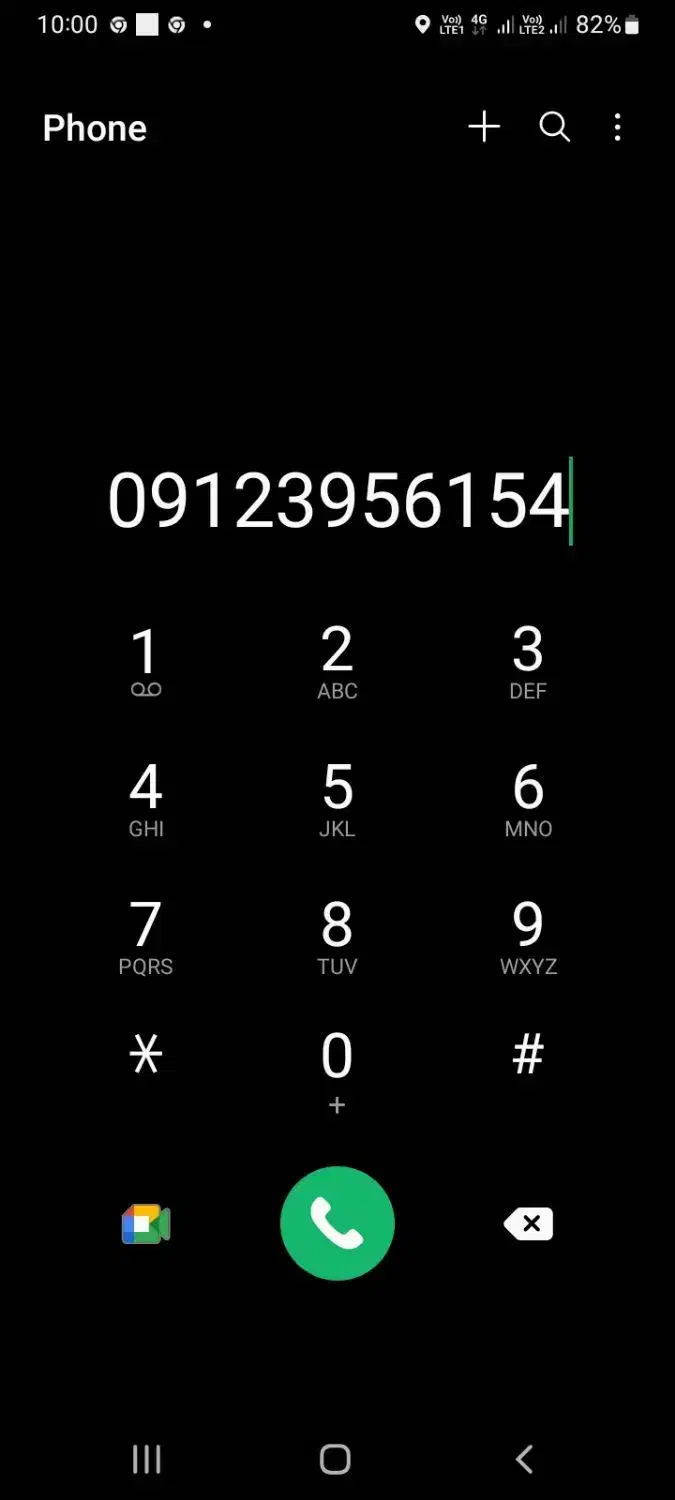This screenshot has height=1500, width=675.
Task: Start a Google Meet video call
Action: click(146, 1224)
